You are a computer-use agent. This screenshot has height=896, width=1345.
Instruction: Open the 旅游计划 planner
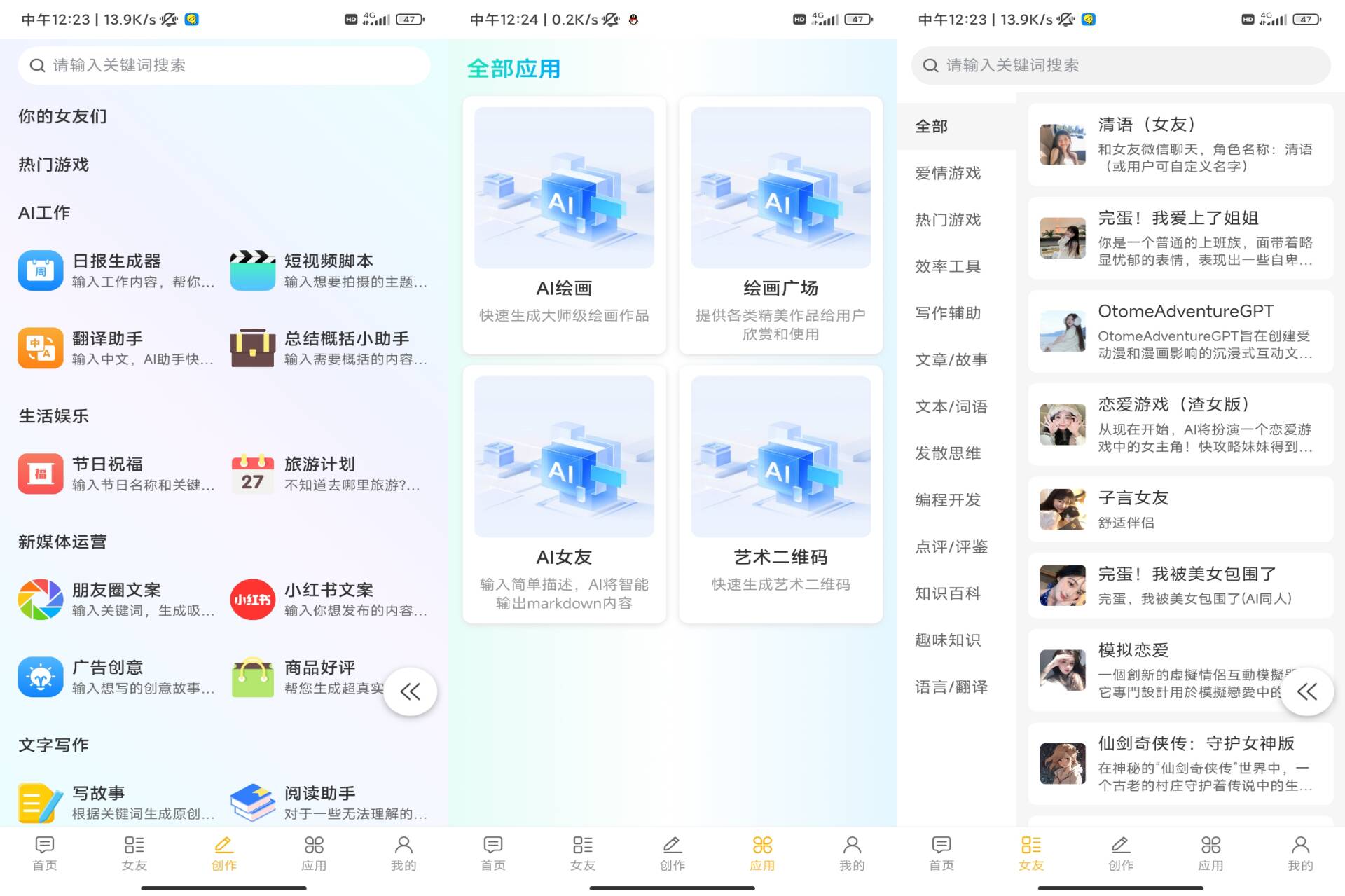[x=328, y=474]
